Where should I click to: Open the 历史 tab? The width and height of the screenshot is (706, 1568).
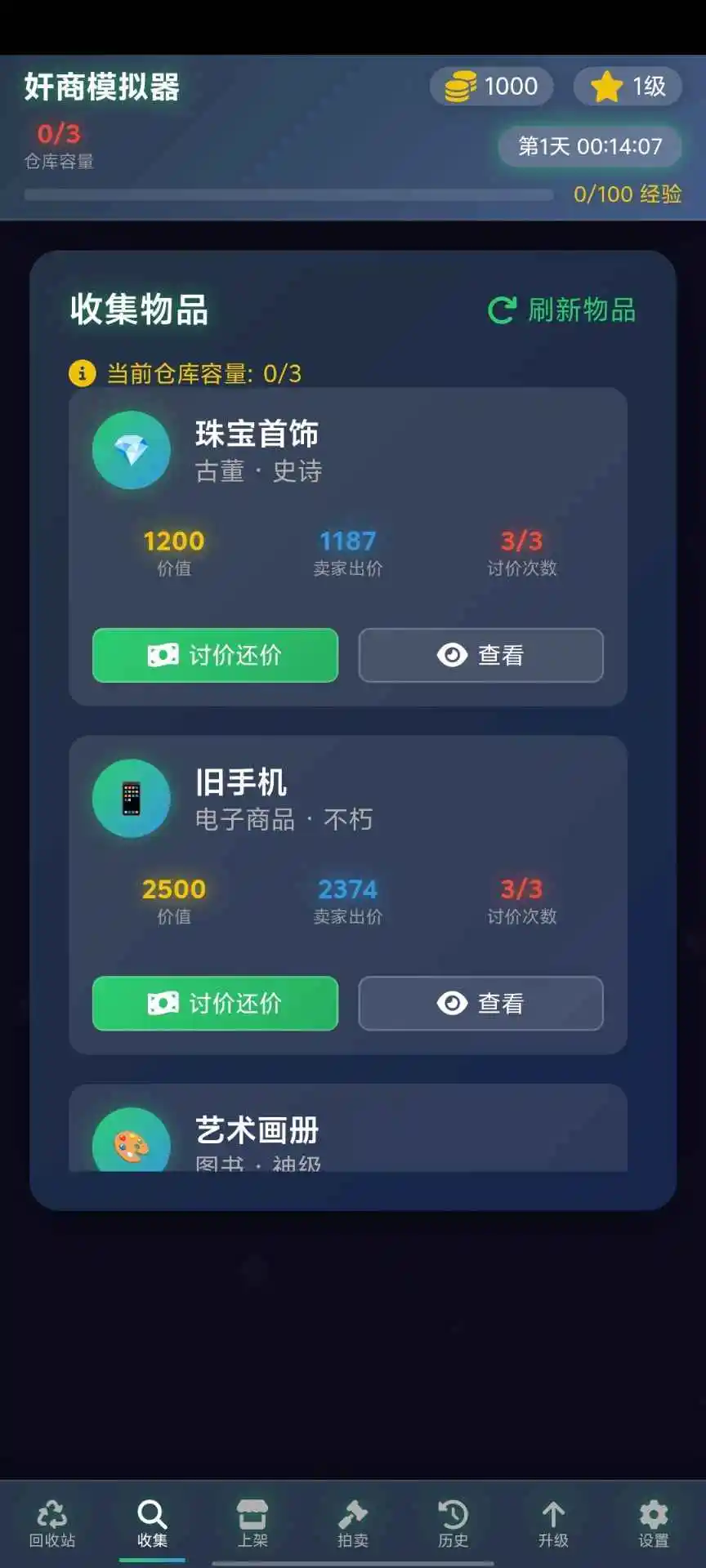point(453,1524)
